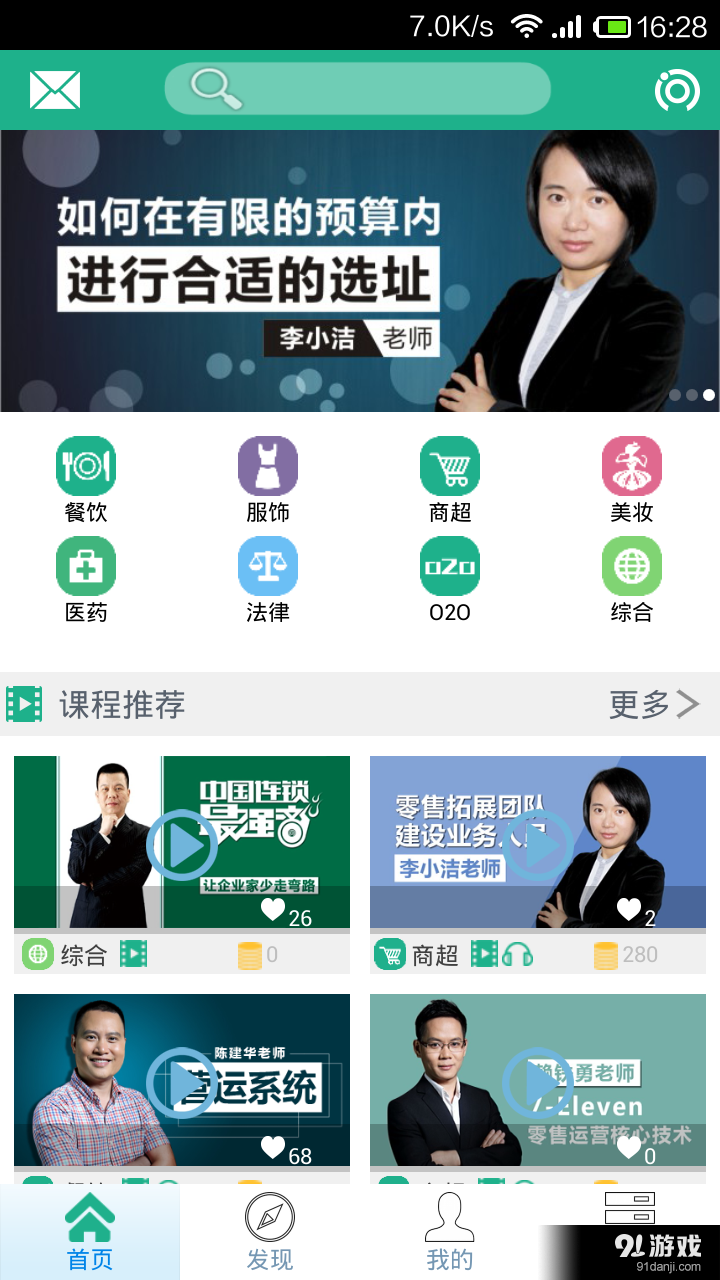
Task: Switch to the first banner slide dot
Action: tap(675, 394)
